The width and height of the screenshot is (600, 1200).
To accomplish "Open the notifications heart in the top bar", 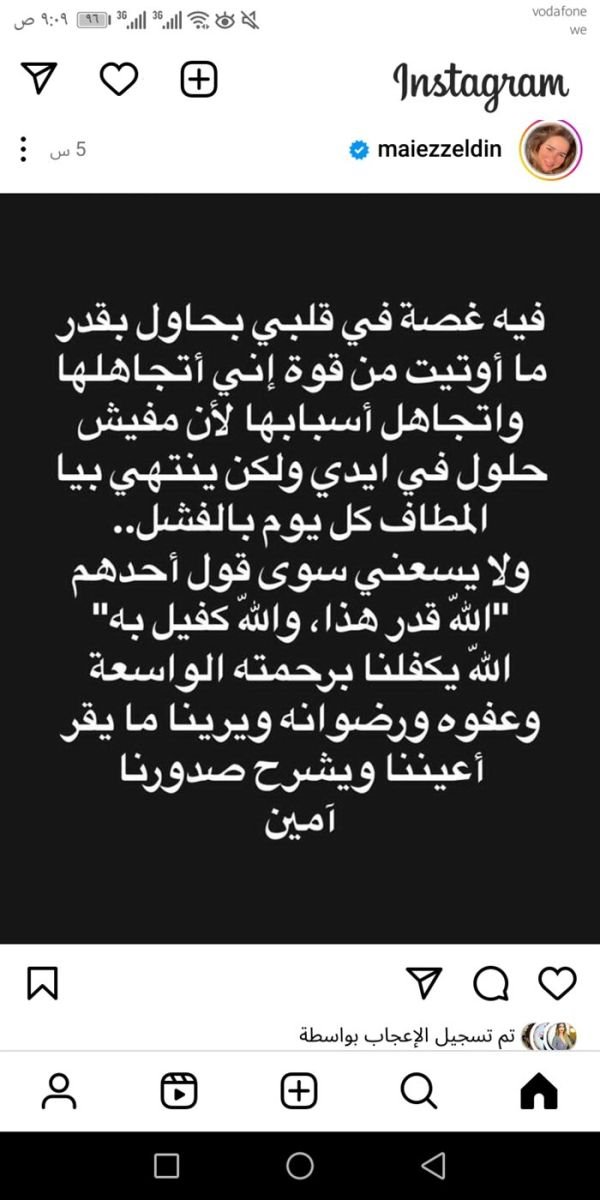I will tap(119, 79).
